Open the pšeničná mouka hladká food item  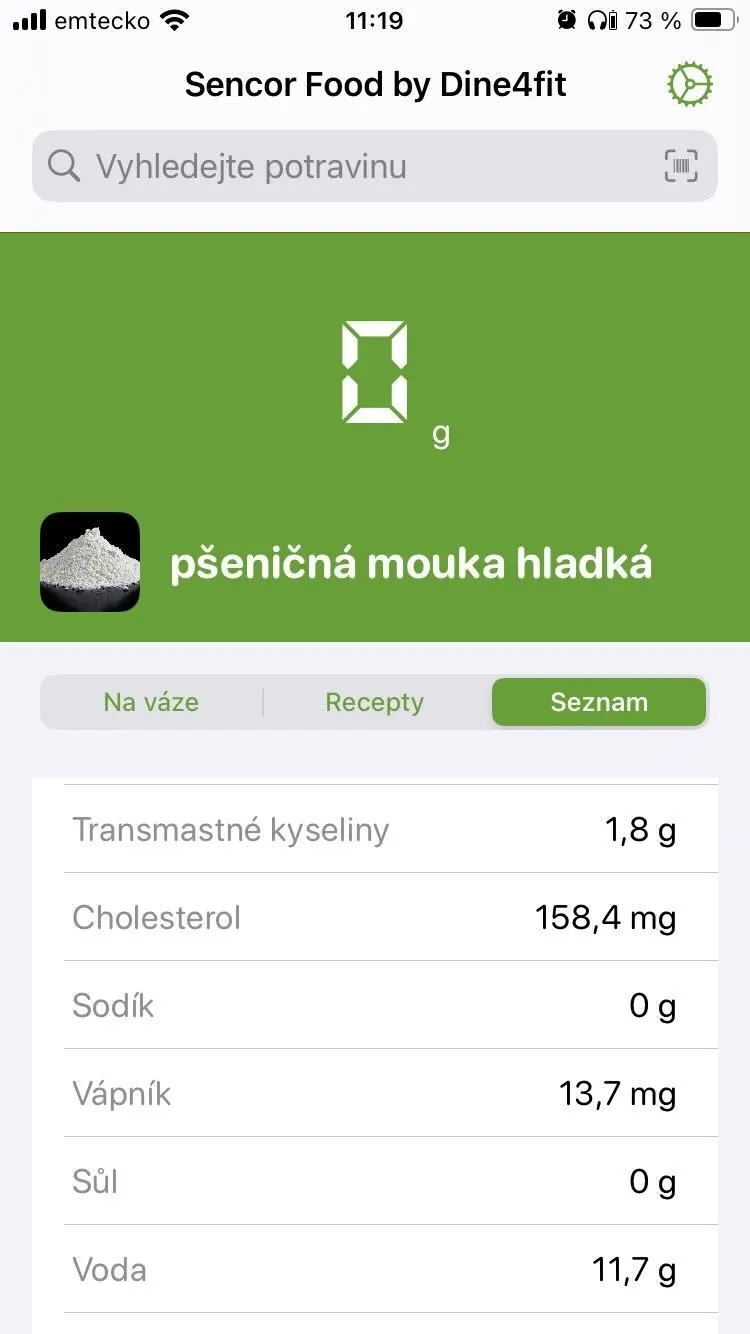410,564
